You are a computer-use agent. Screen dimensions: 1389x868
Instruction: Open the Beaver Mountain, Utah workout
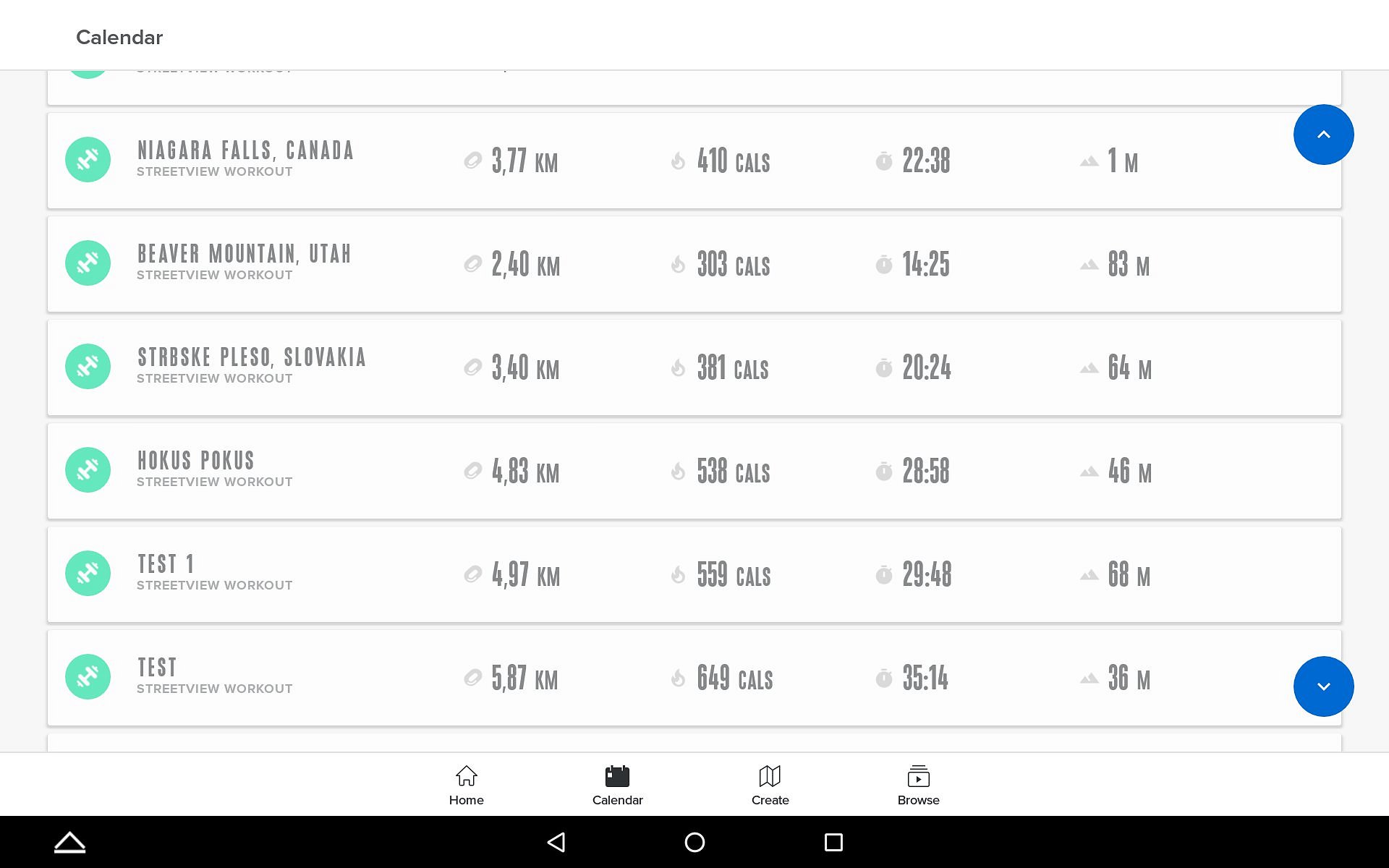pyautogui.click(x=245, y=263)
